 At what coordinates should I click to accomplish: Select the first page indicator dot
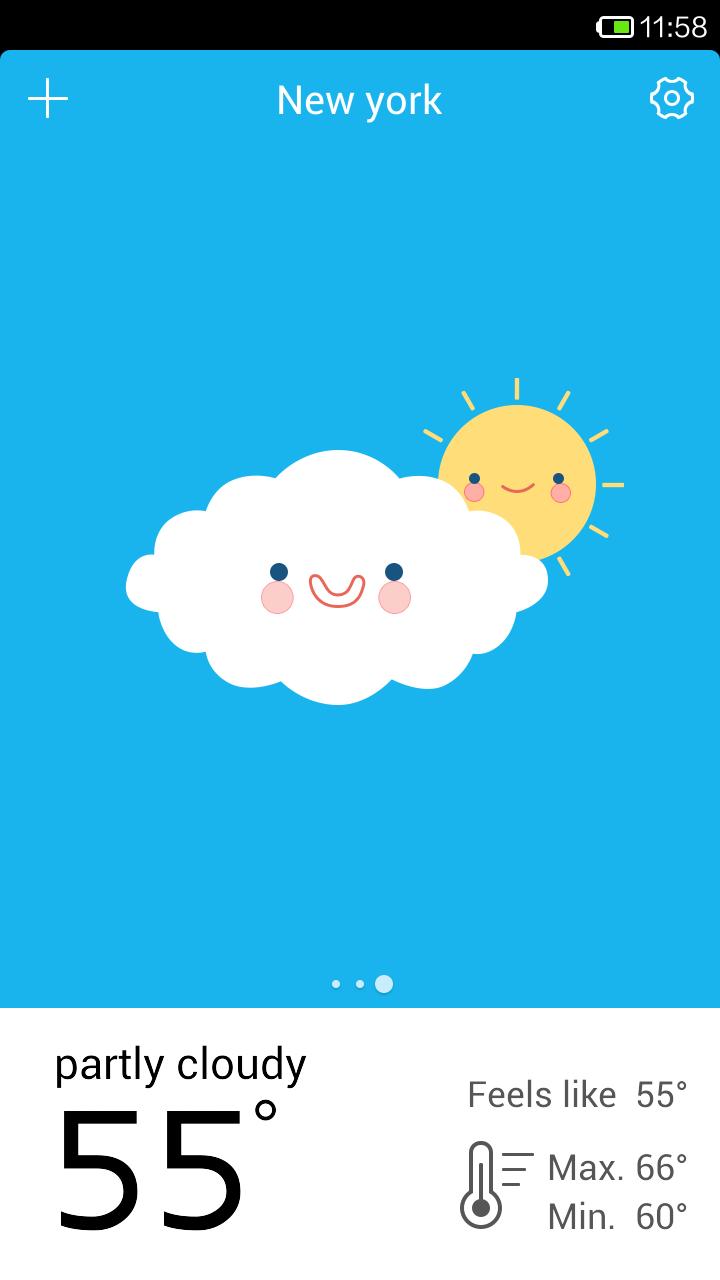click(337, 985)
